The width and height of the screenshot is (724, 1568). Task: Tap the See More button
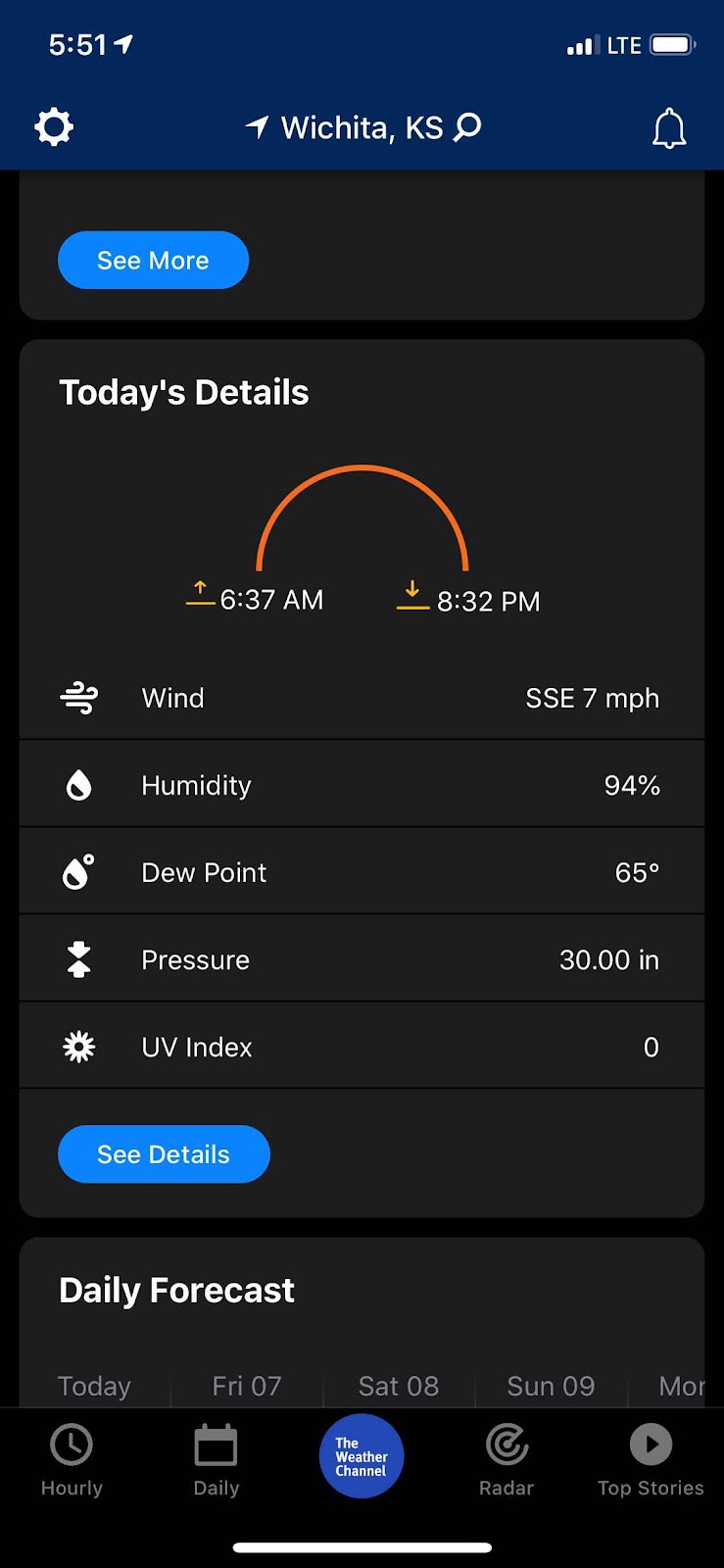pos(153,260)
